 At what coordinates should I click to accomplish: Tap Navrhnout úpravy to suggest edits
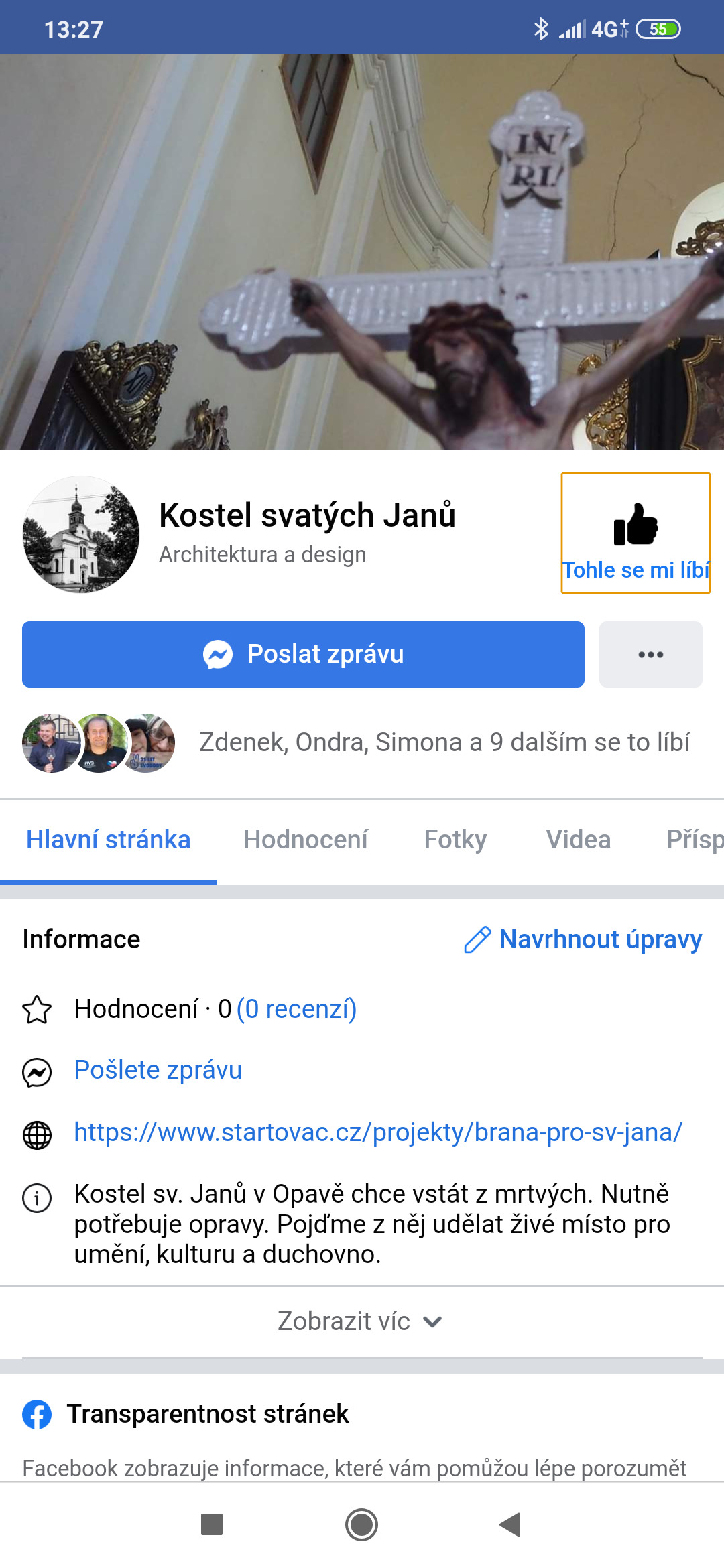[x=583, y=939]
